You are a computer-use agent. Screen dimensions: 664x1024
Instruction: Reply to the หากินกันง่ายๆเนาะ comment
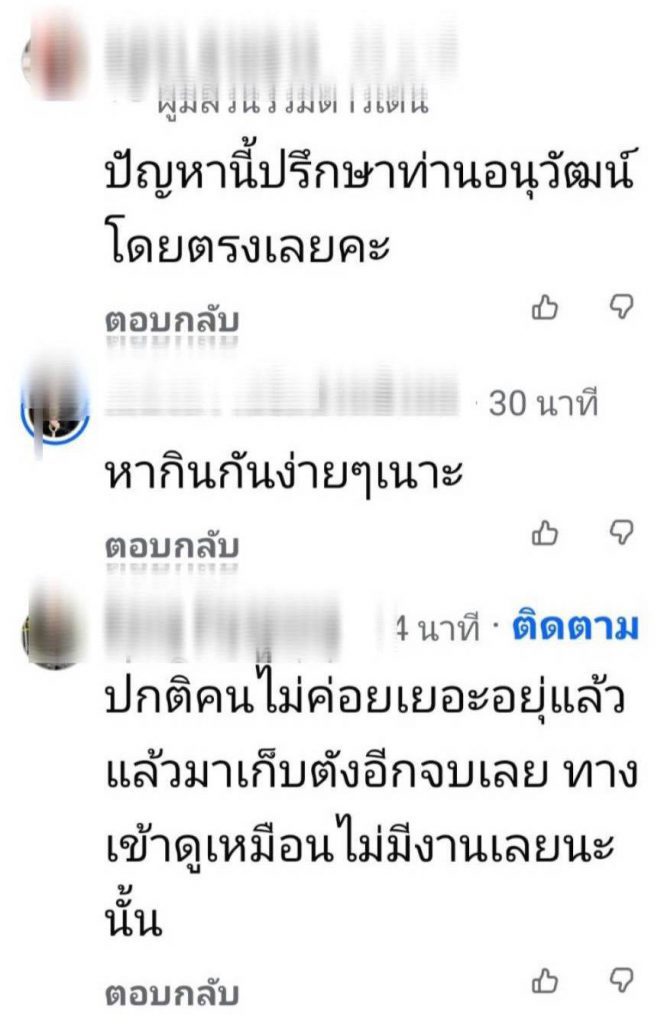pyautogui.click(x=172, y=546)
